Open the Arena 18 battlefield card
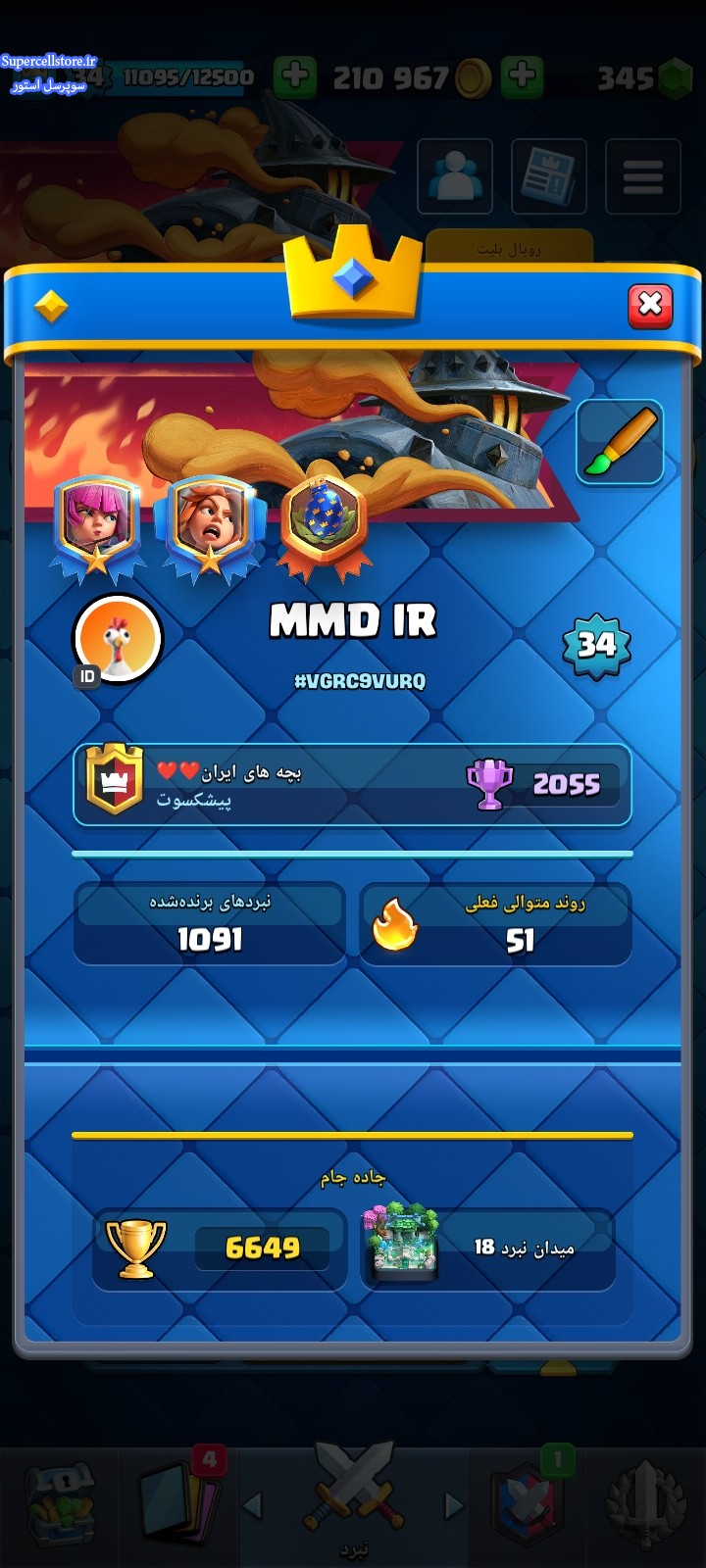 [x=488, y=1248]
